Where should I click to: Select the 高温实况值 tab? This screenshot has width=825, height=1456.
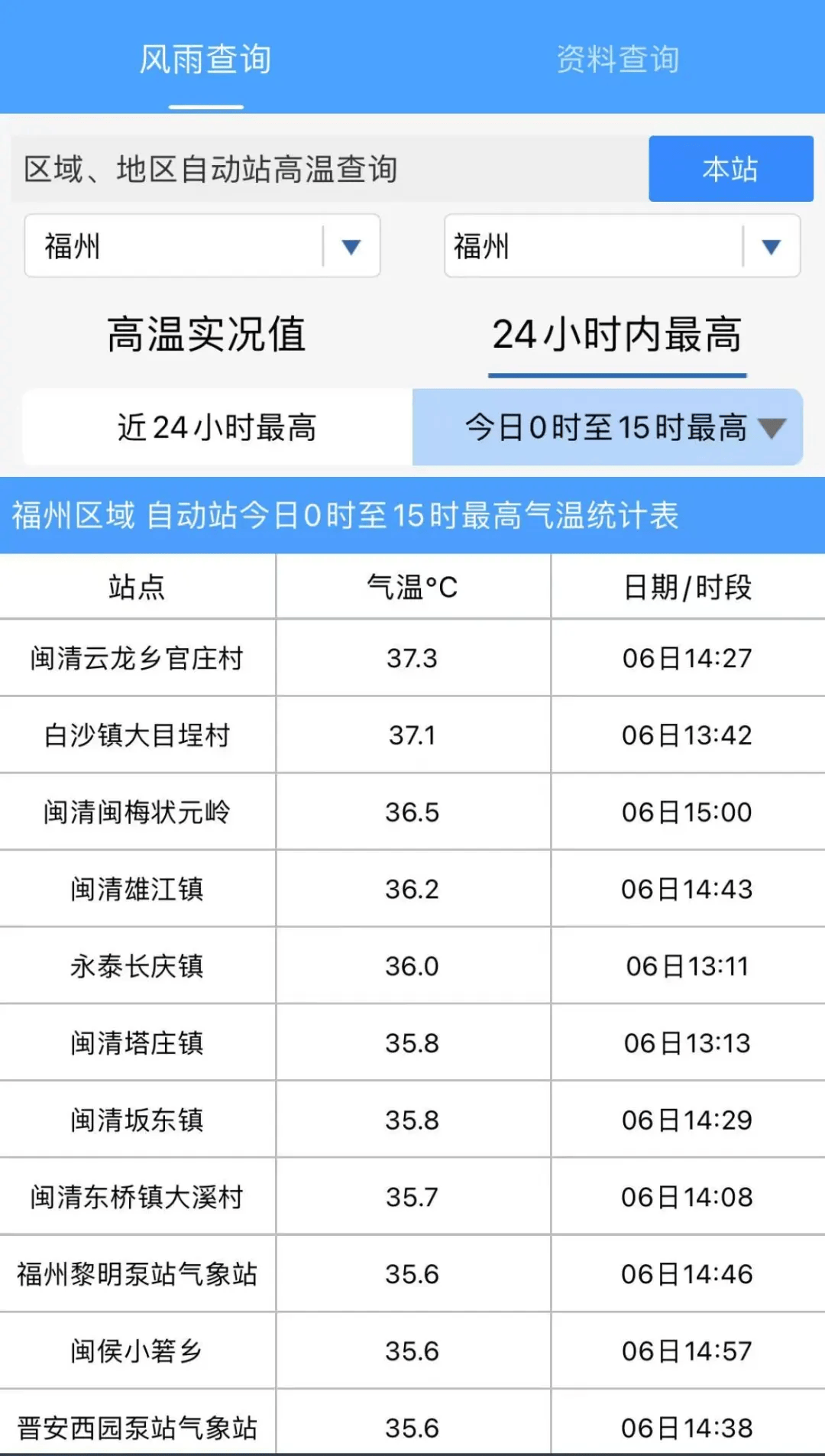pos(206,335)
